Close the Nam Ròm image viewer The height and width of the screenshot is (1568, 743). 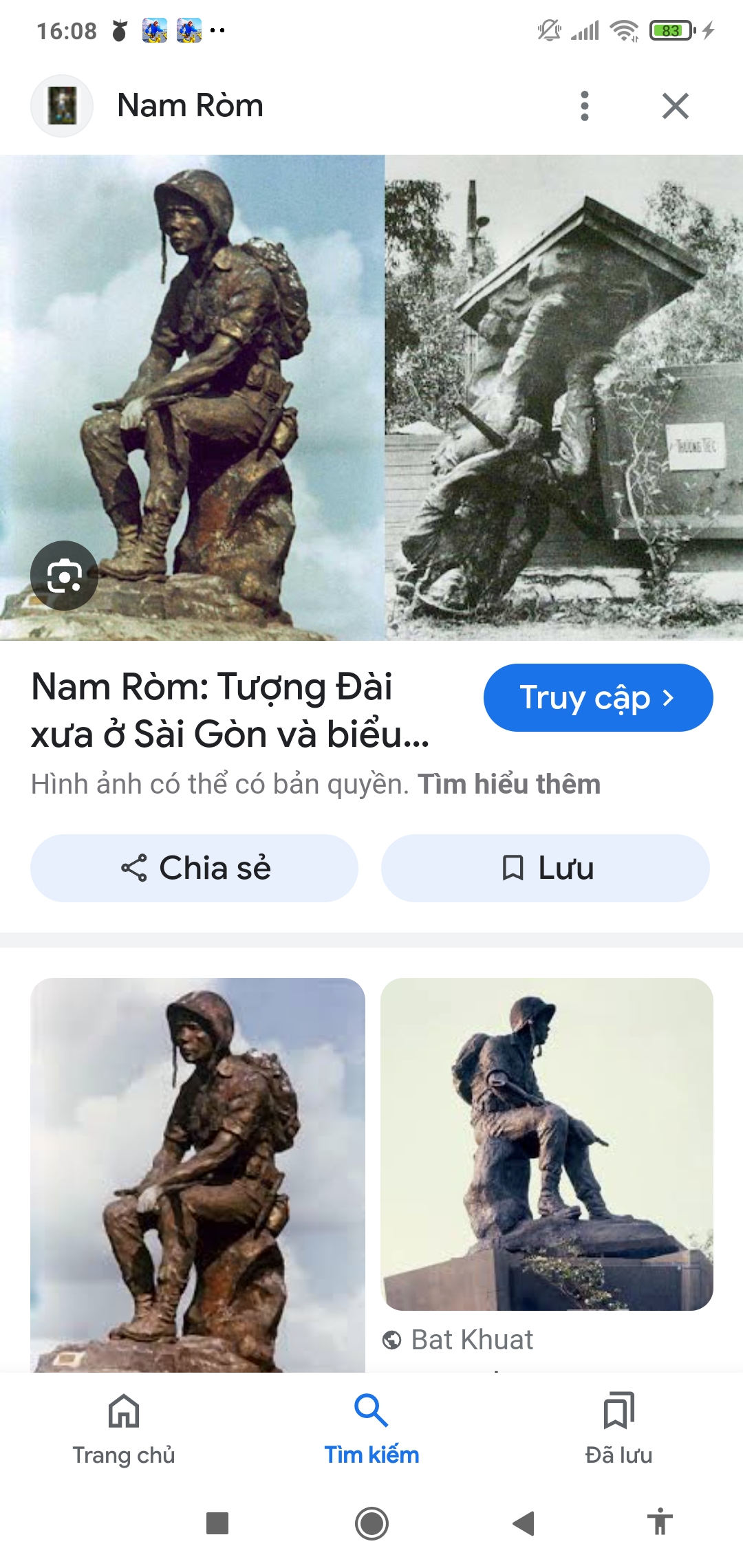(x=675, y=106)
